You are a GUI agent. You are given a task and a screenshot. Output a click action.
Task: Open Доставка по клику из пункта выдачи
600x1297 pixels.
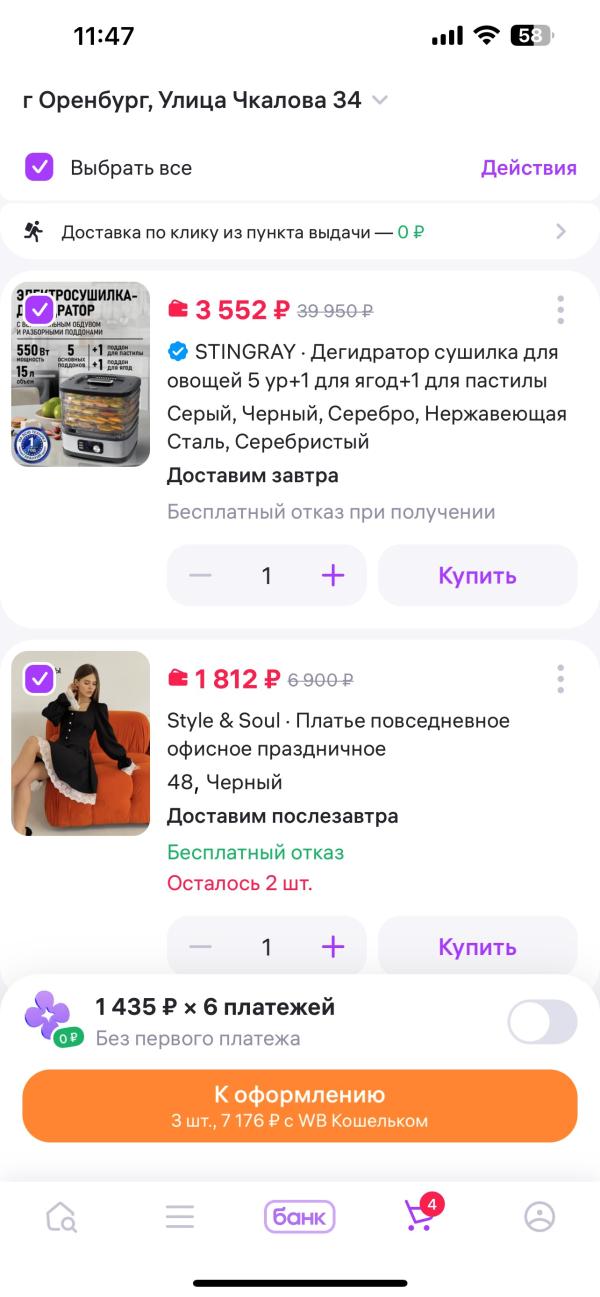(x=300, y=232)
